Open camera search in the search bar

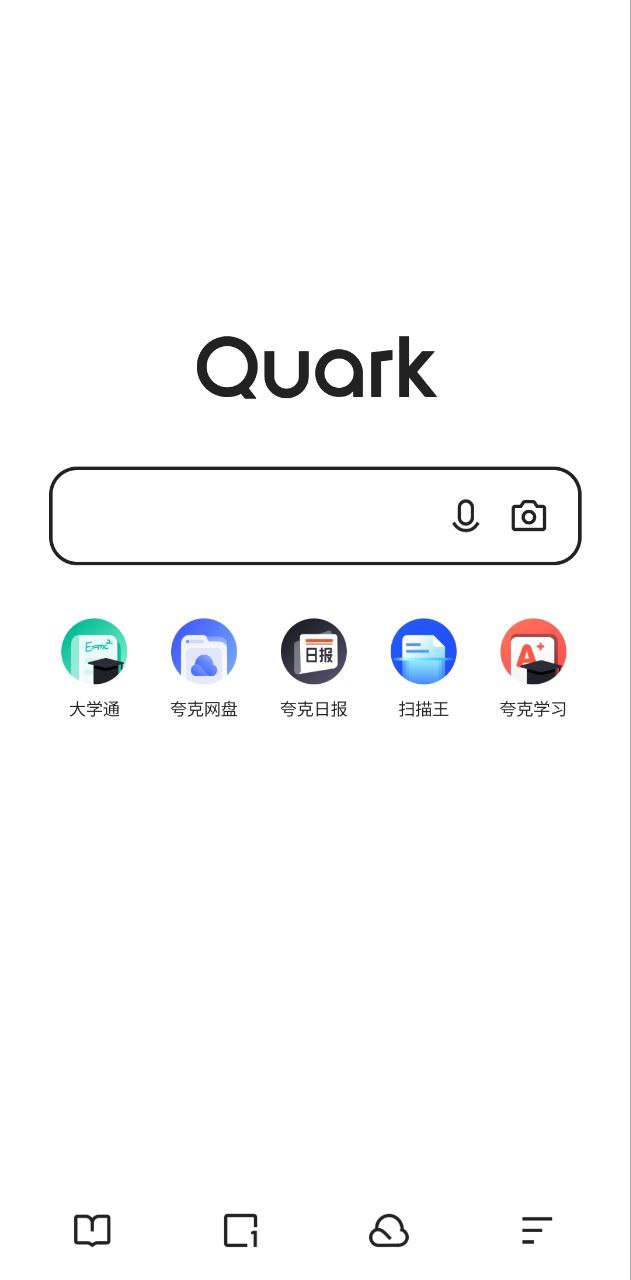pos(528,516)
